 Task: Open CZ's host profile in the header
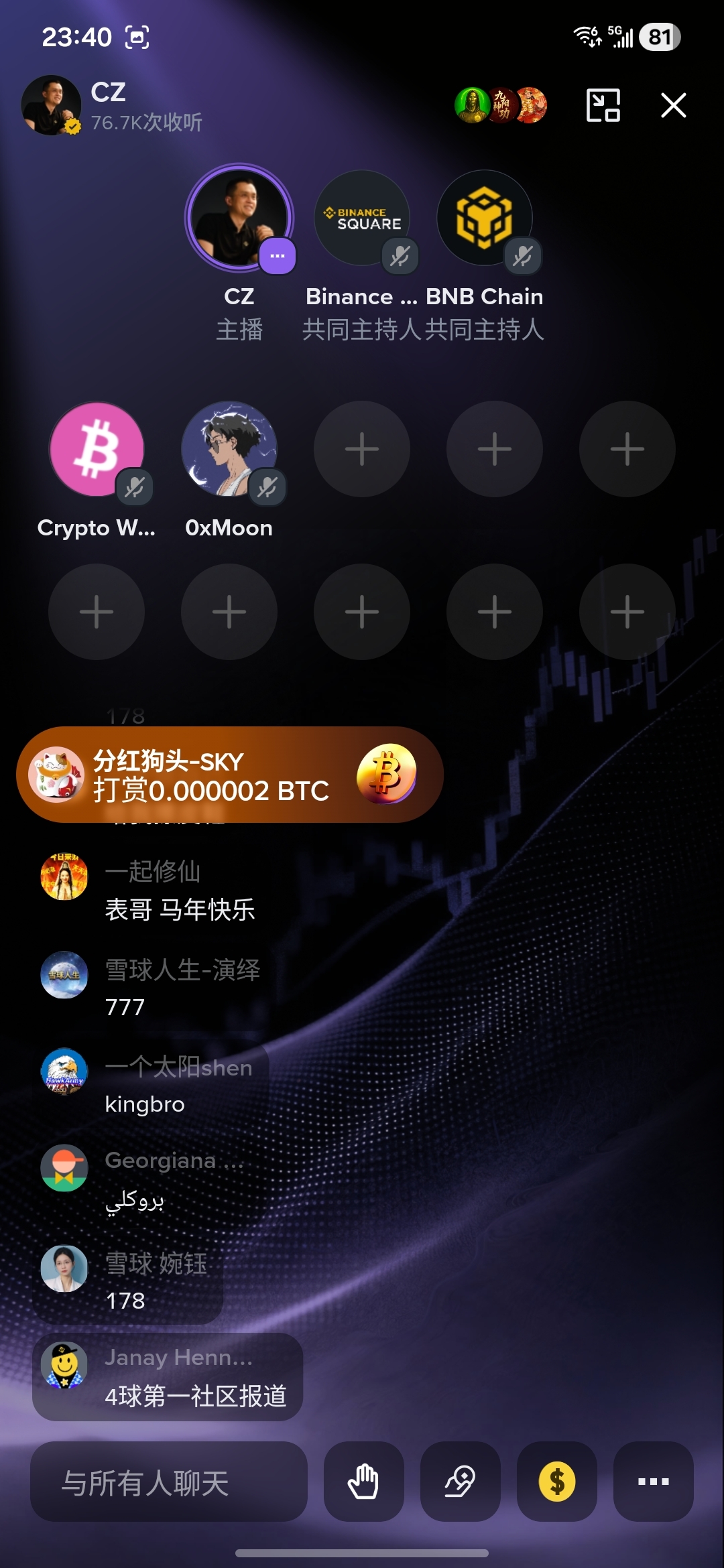coord(52,105)
